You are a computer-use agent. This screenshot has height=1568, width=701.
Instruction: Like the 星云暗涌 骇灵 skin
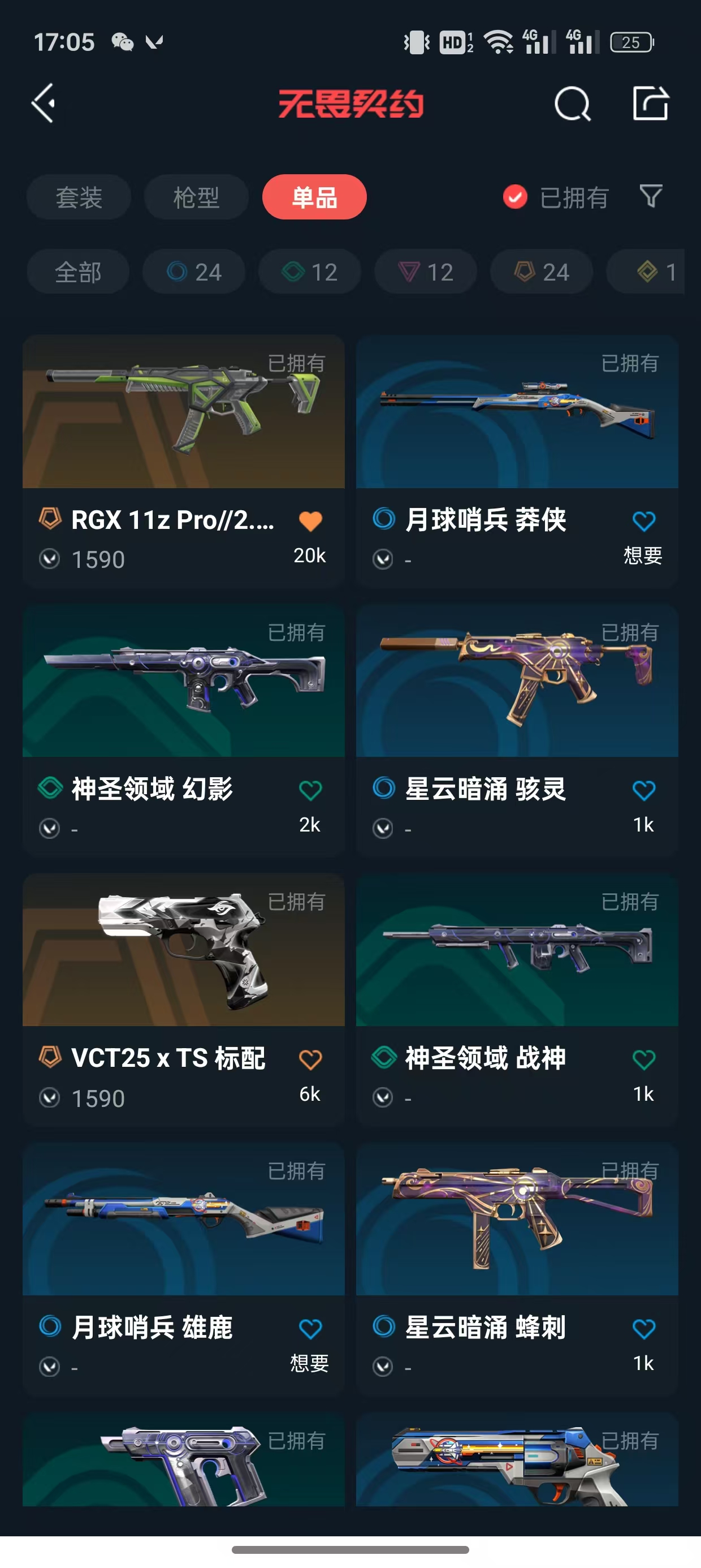coord(643,790)
